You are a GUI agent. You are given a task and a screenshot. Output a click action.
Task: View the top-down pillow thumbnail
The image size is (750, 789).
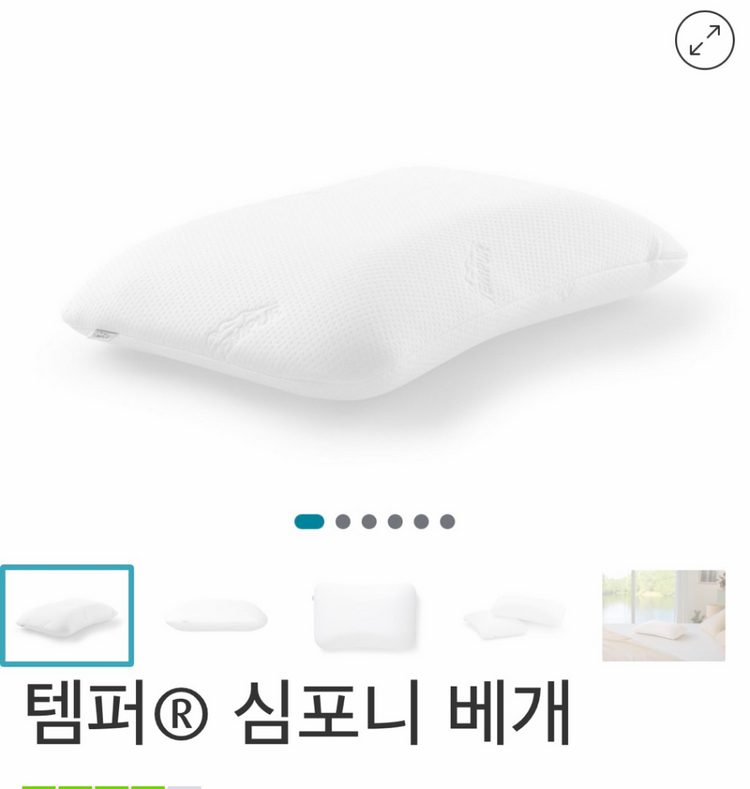(365, 615)
